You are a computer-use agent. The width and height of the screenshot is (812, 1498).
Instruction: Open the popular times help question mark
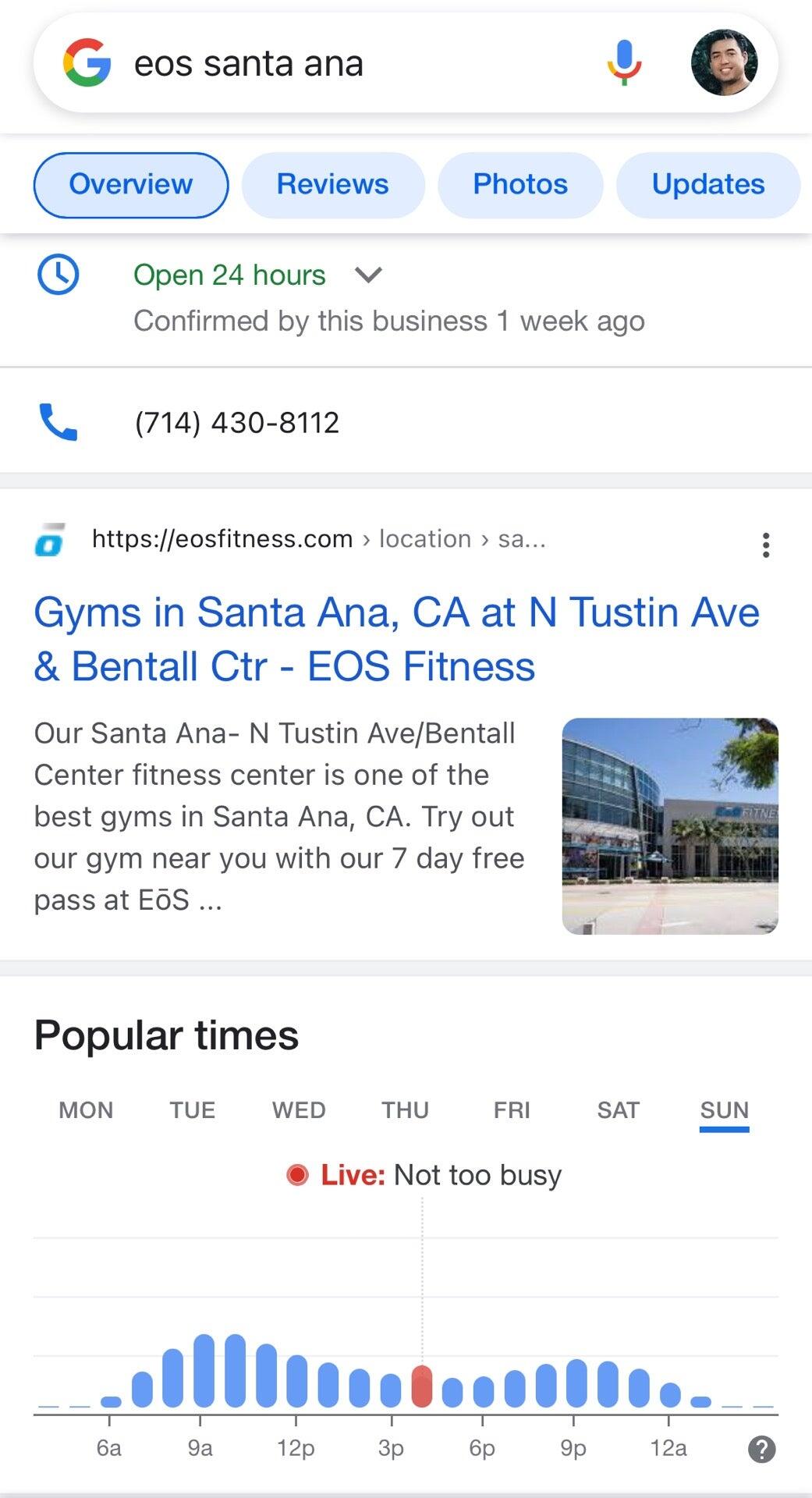761,1449
